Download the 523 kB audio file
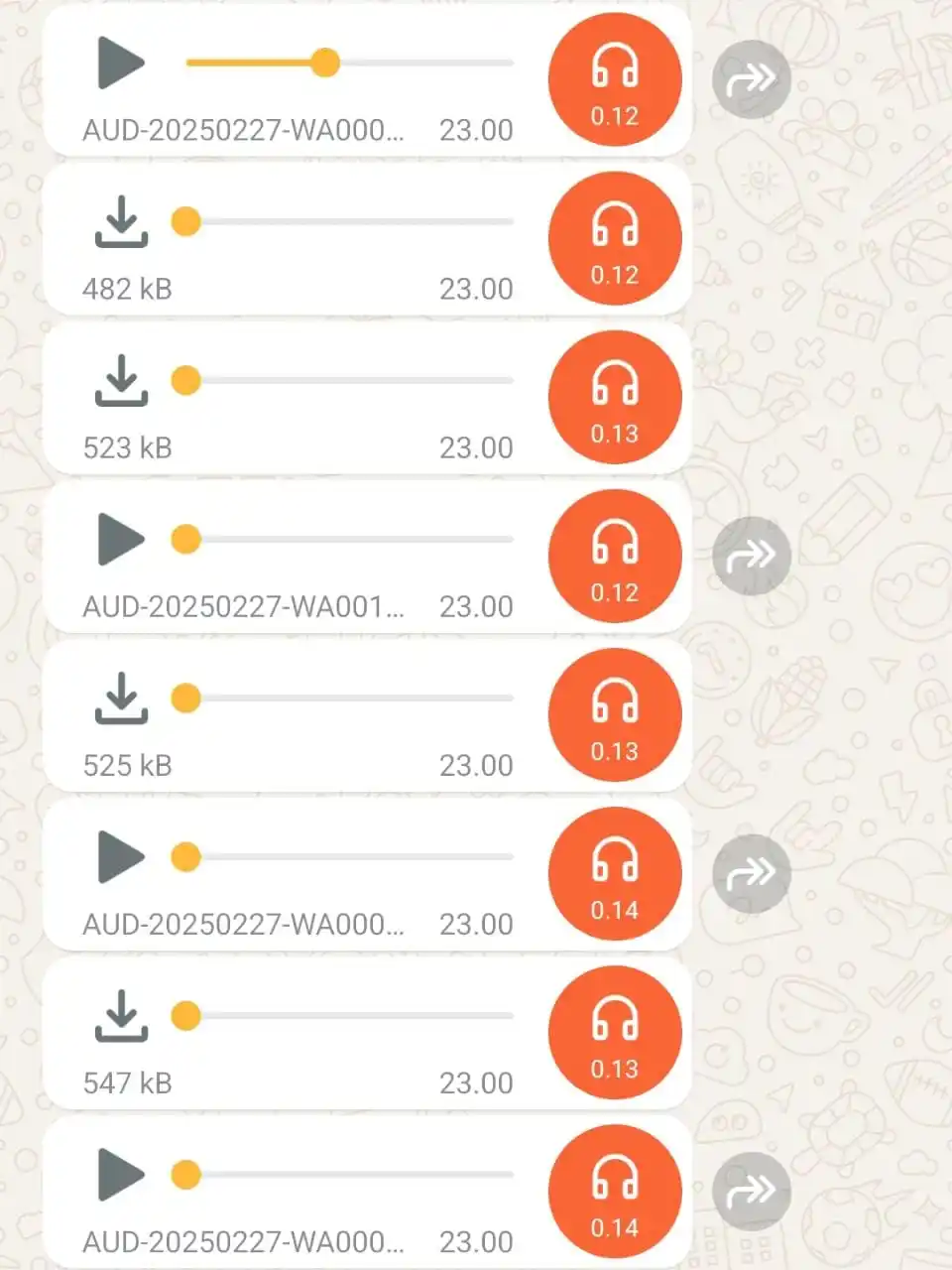 coord(121,381)
